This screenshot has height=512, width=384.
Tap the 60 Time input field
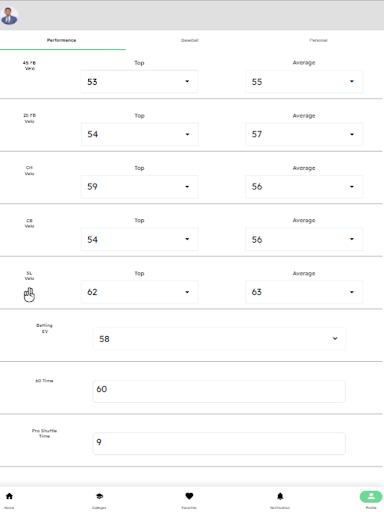point(219,391)
